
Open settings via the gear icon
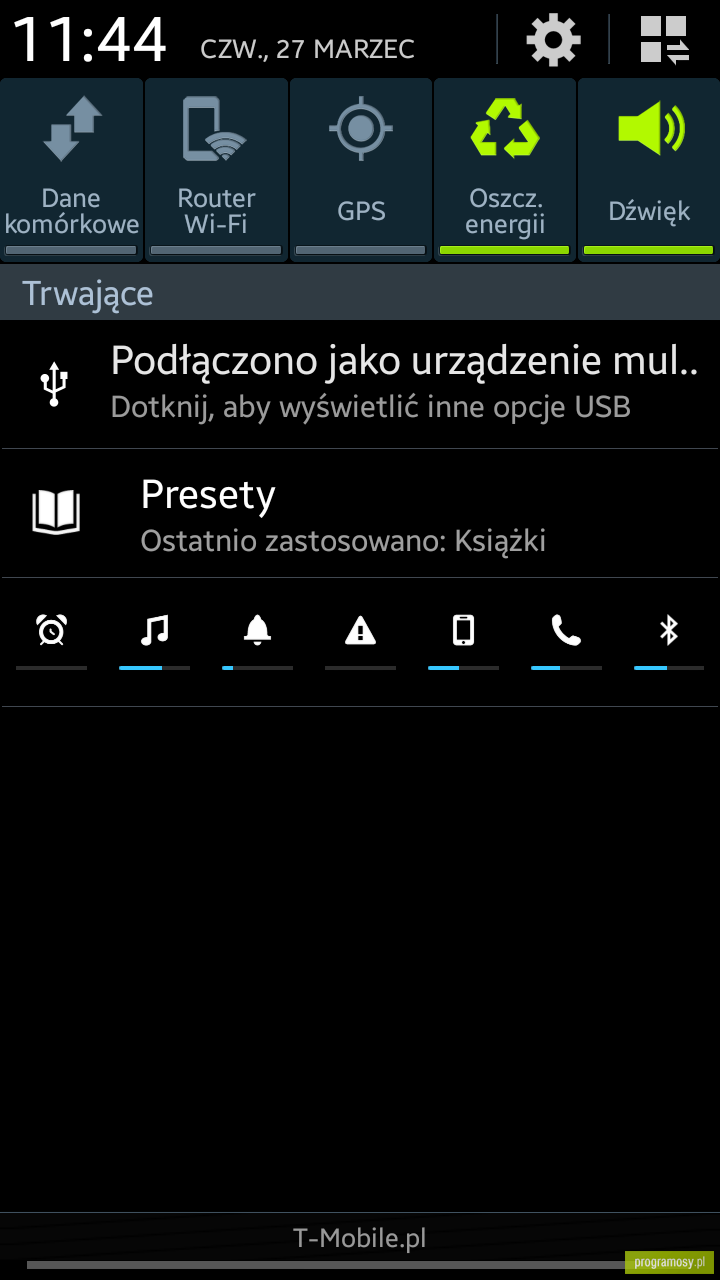point(553,40)
